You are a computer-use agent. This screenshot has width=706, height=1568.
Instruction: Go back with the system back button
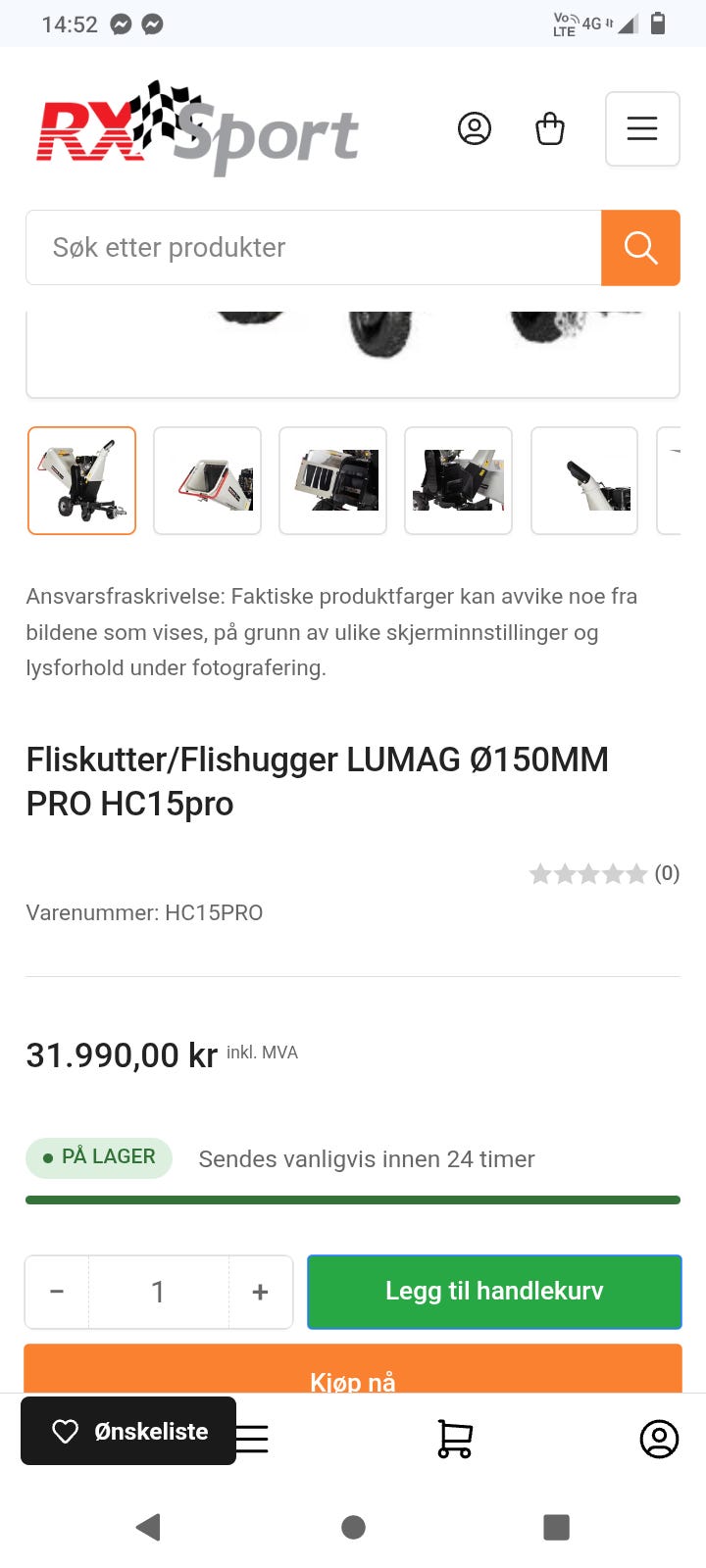point(148,1527)
